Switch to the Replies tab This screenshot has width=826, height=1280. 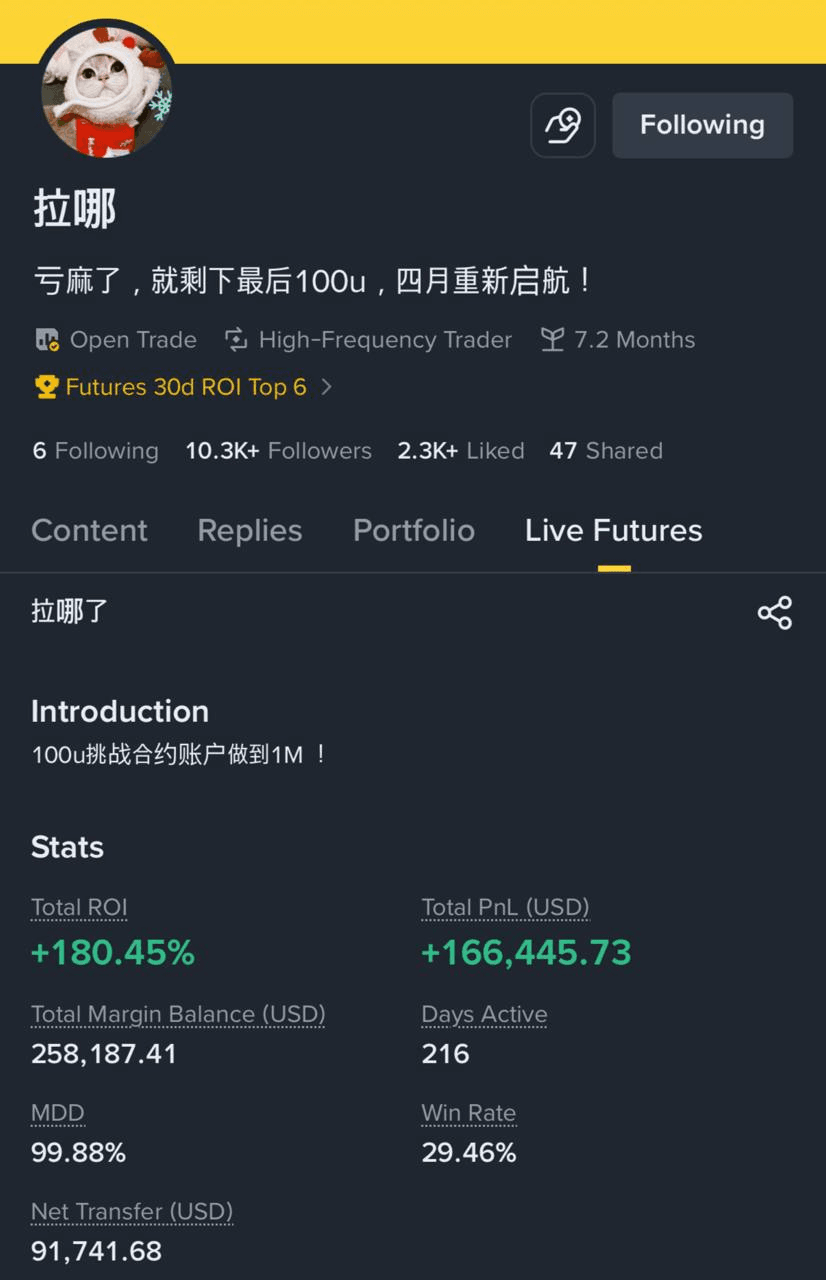[250, 530]
